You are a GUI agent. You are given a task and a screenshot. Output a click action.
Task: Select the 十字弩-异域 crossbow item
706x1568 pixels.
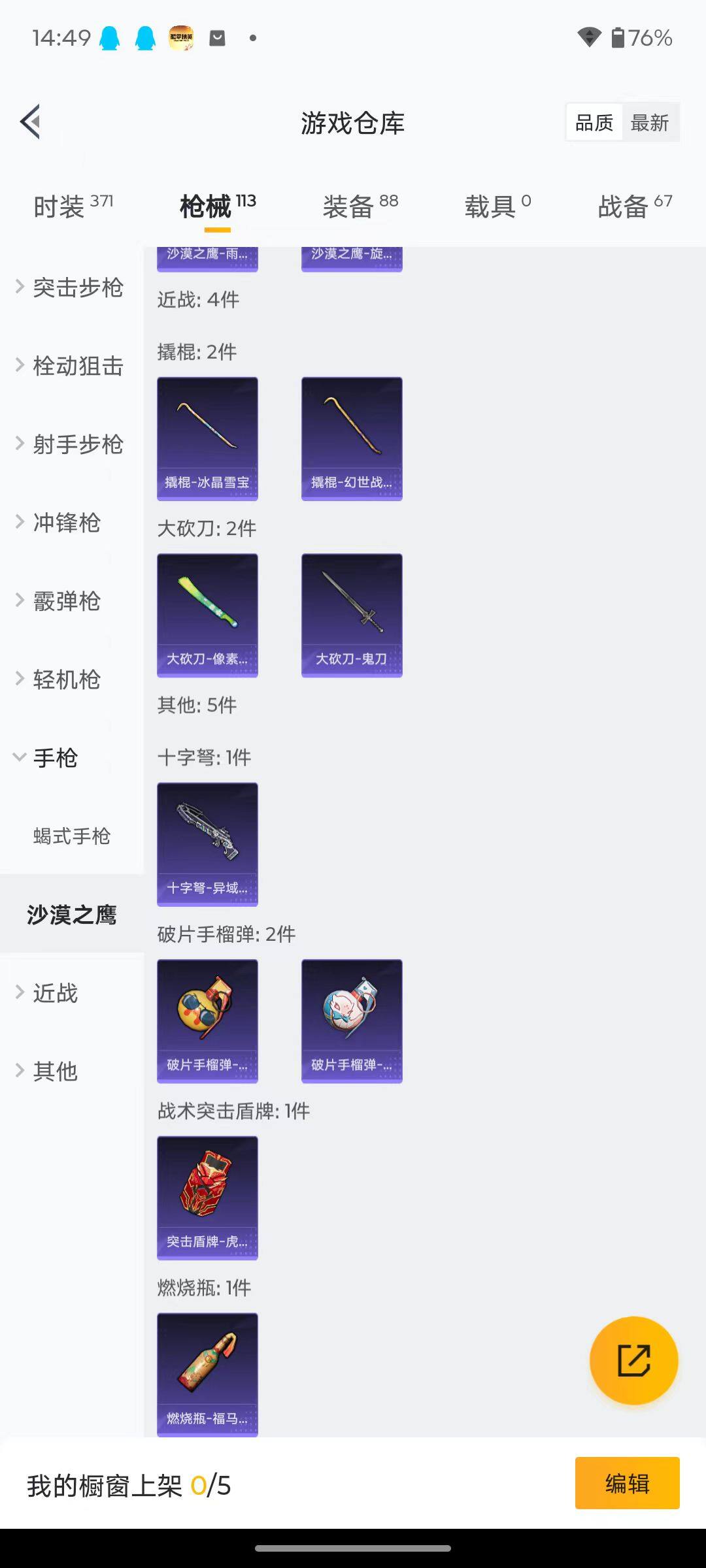[x=207, y=843]
